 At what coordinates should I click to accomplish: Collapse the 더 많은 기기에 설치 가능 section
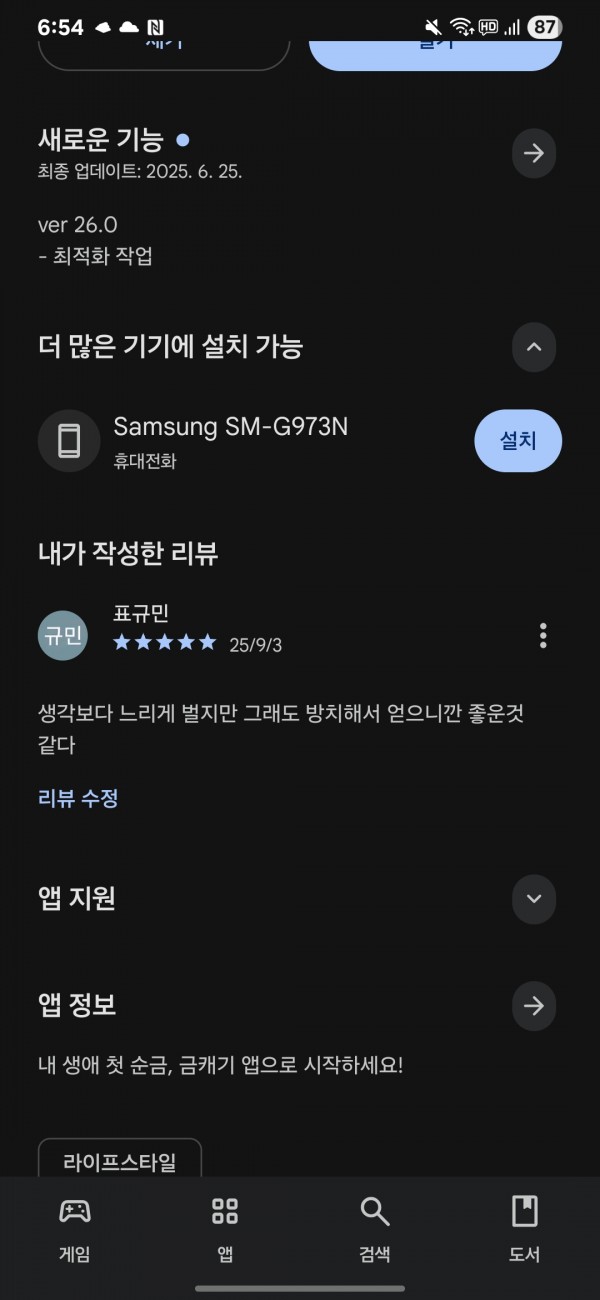tap(534, 347)
